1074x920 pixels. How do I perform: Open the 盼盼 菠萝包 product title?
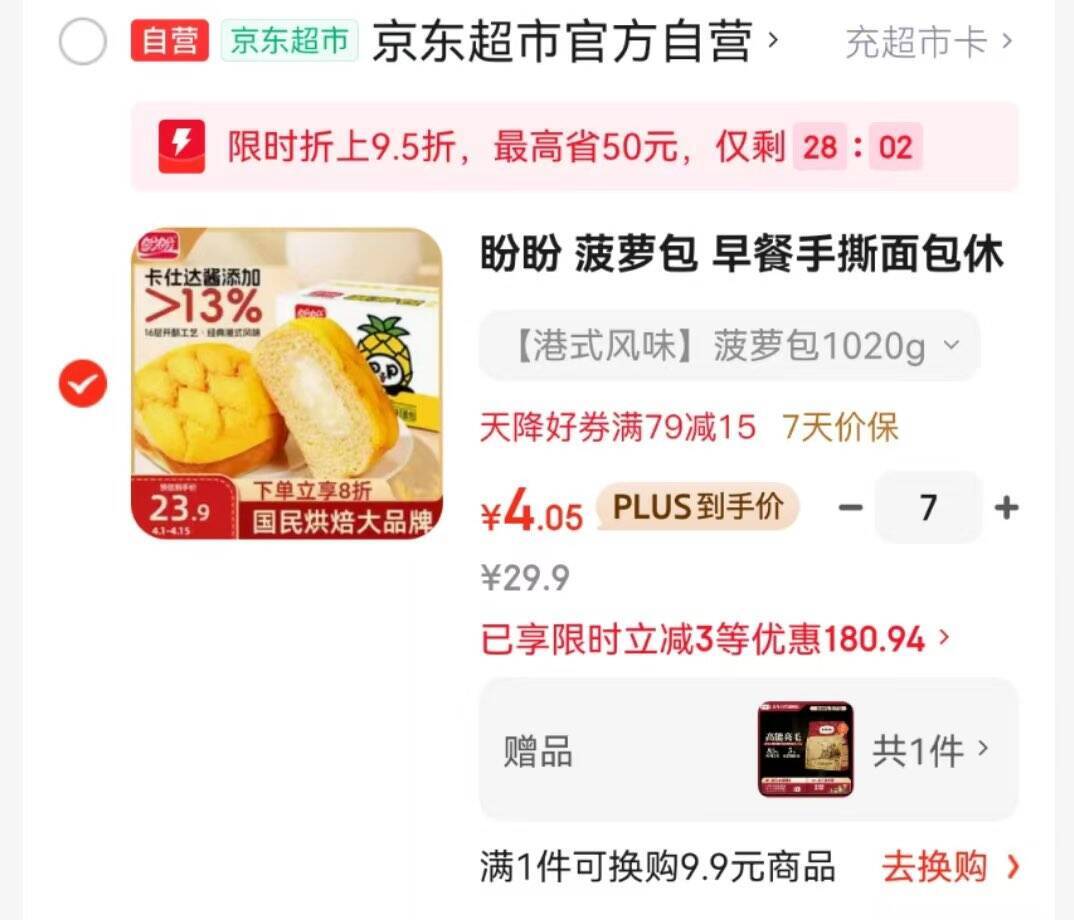coord(741,256)
